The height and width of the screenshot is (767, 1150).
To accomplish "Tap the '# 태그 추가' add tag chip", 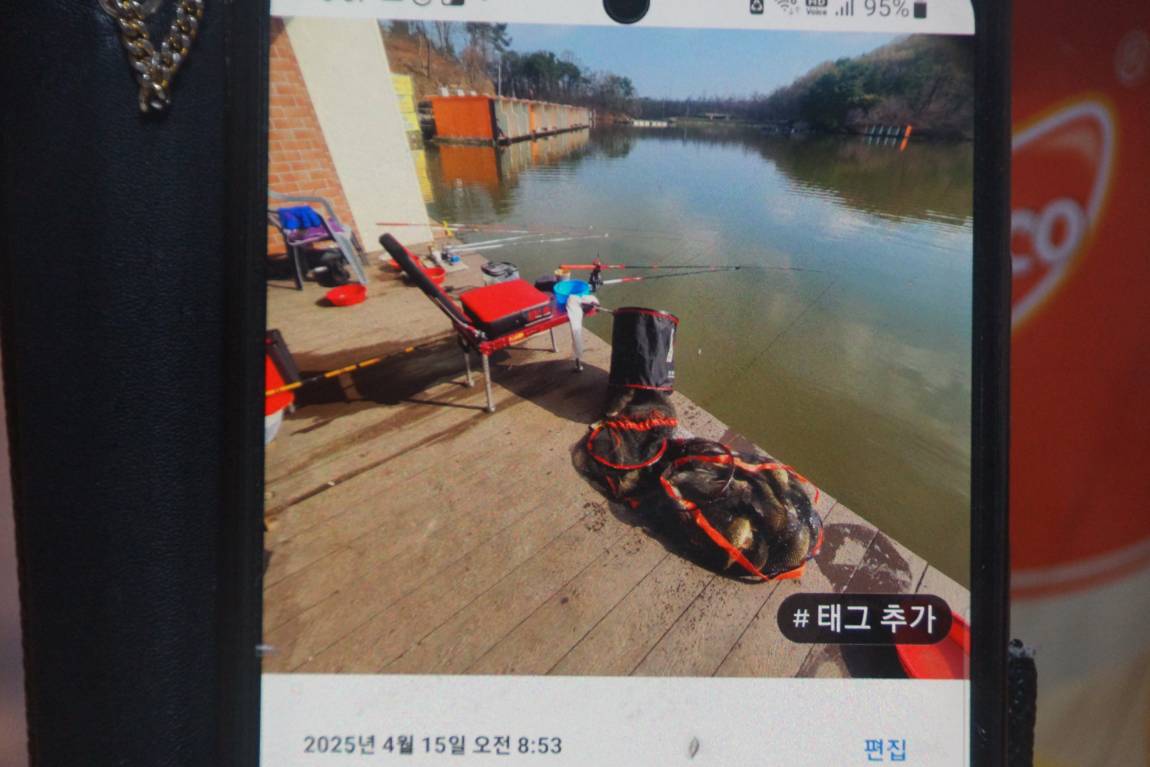I will [x=864, y=619].
